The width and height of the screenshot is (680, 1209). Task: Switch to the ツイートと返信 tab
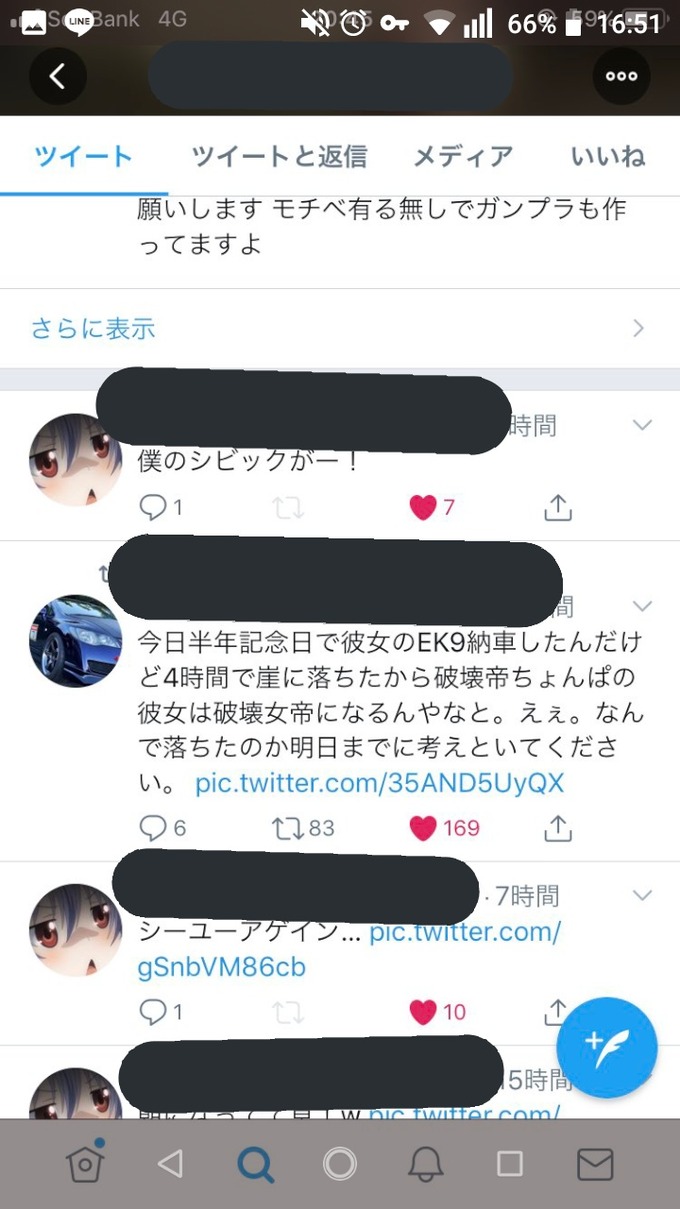coord(279,156)
